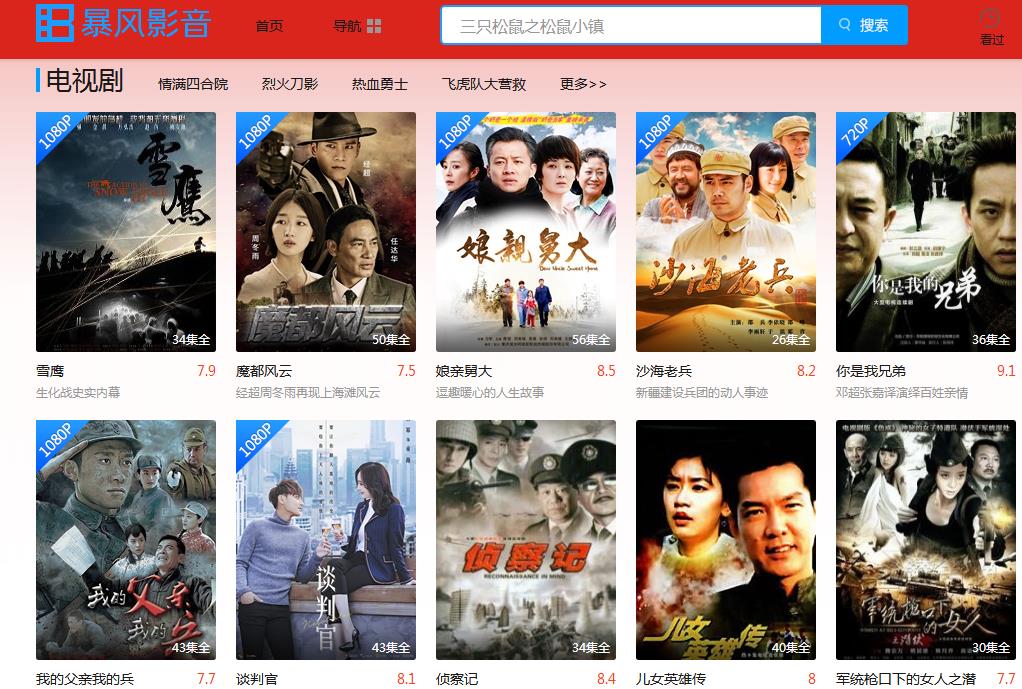Open the 首页 link in the header
Image resolution: width=1022 pixels, height=689 pixels.
click(x=269, y=26)
